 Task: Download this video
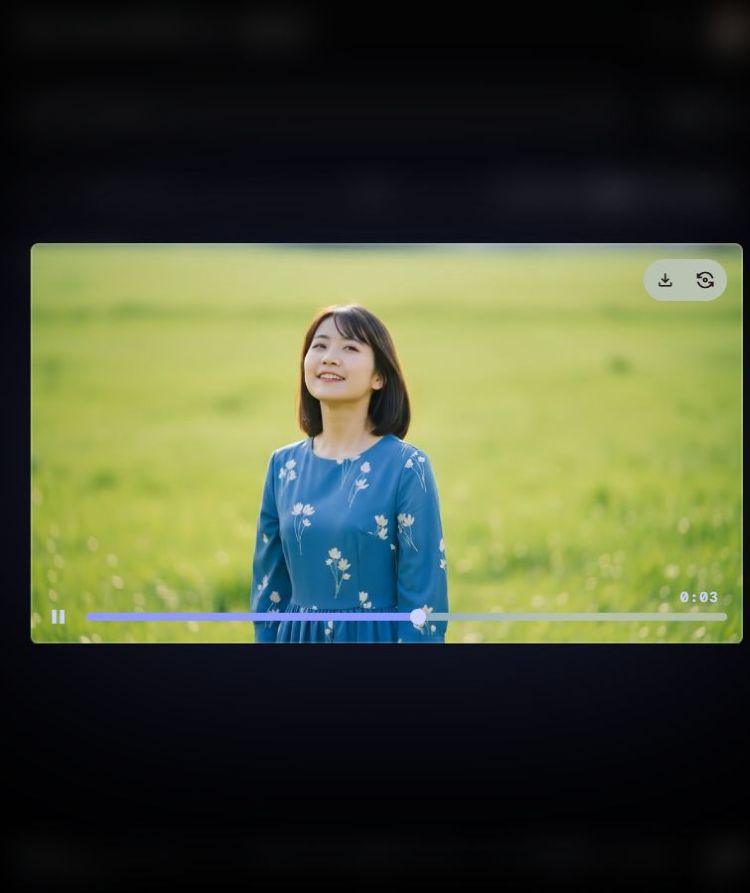[665, 280]
